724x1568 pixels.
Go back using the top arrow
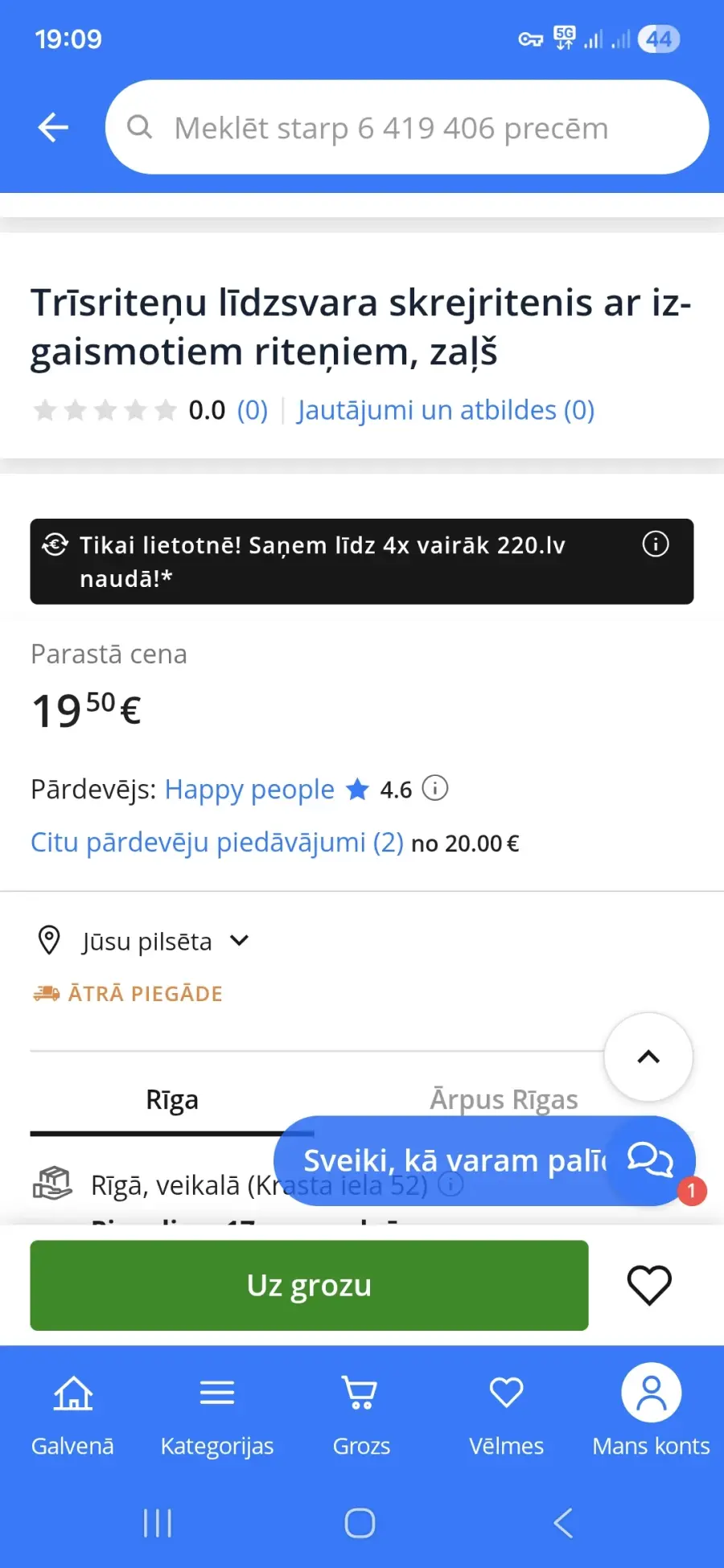tap(53, 127)
